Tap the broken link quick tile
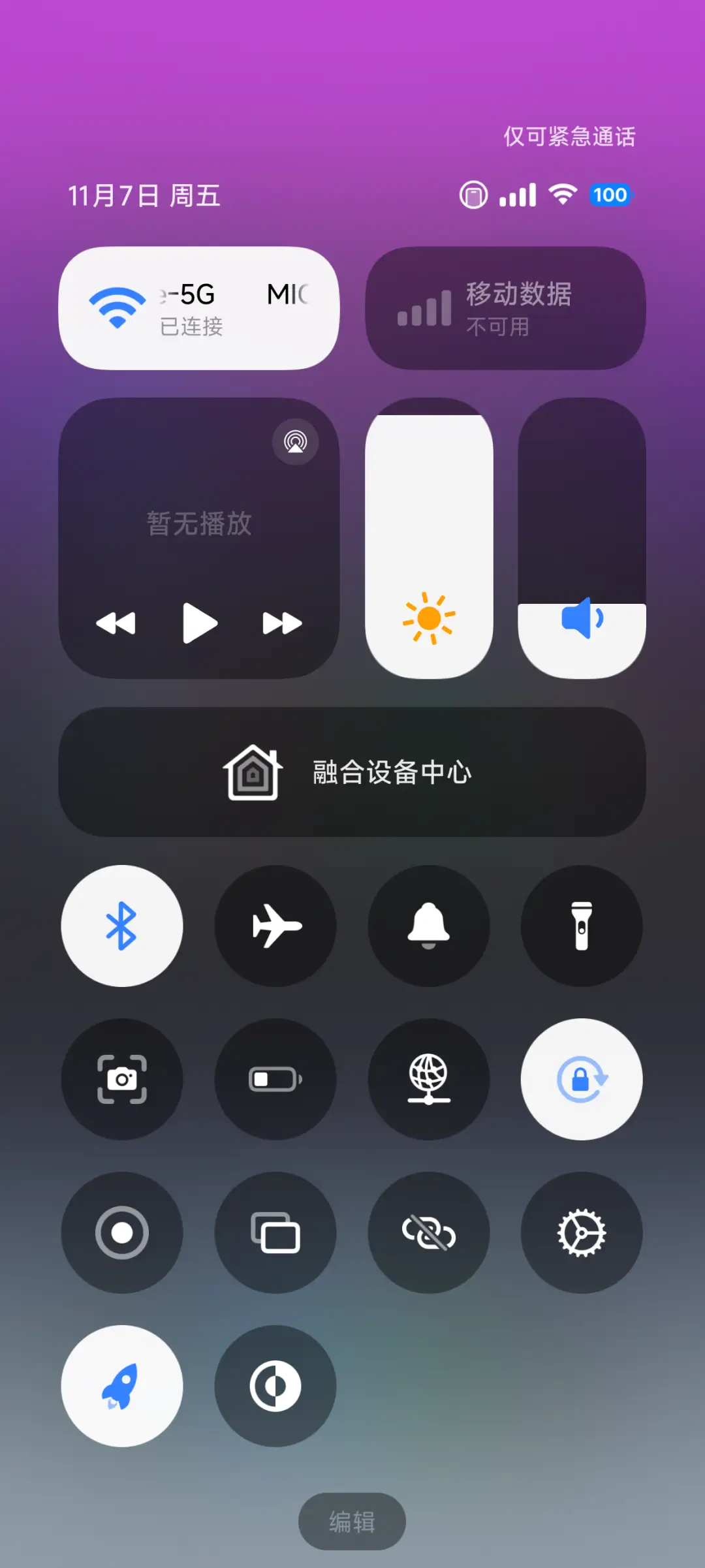 428,1232
